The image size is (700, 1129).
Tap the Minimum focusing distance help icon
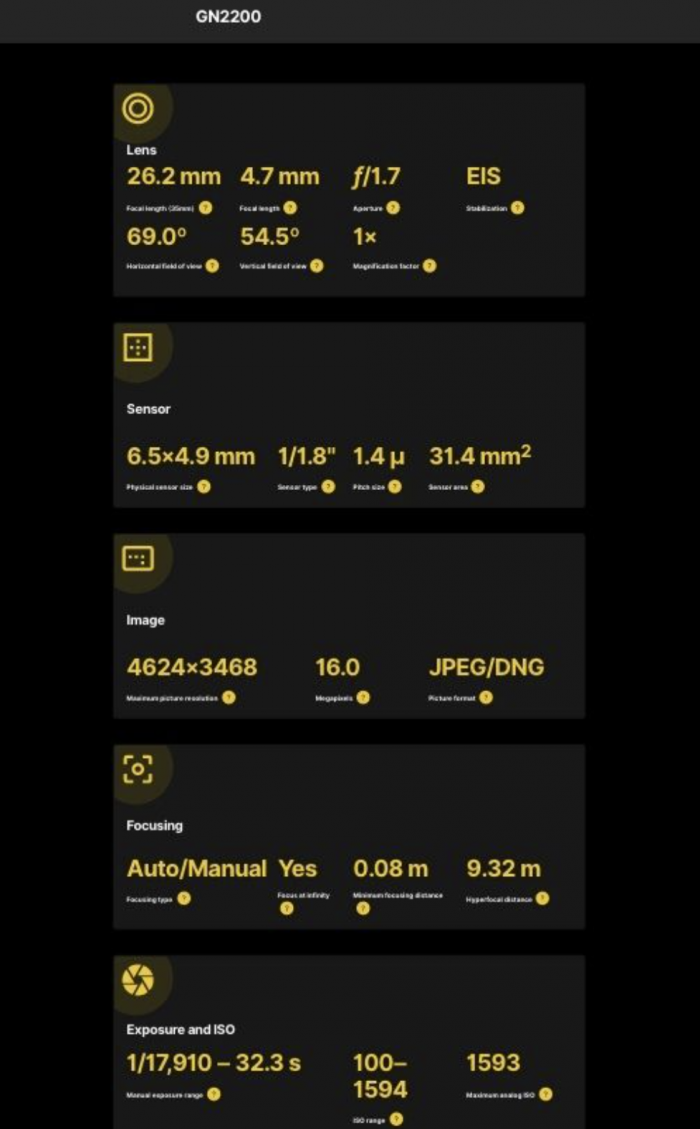click(363, 909)
